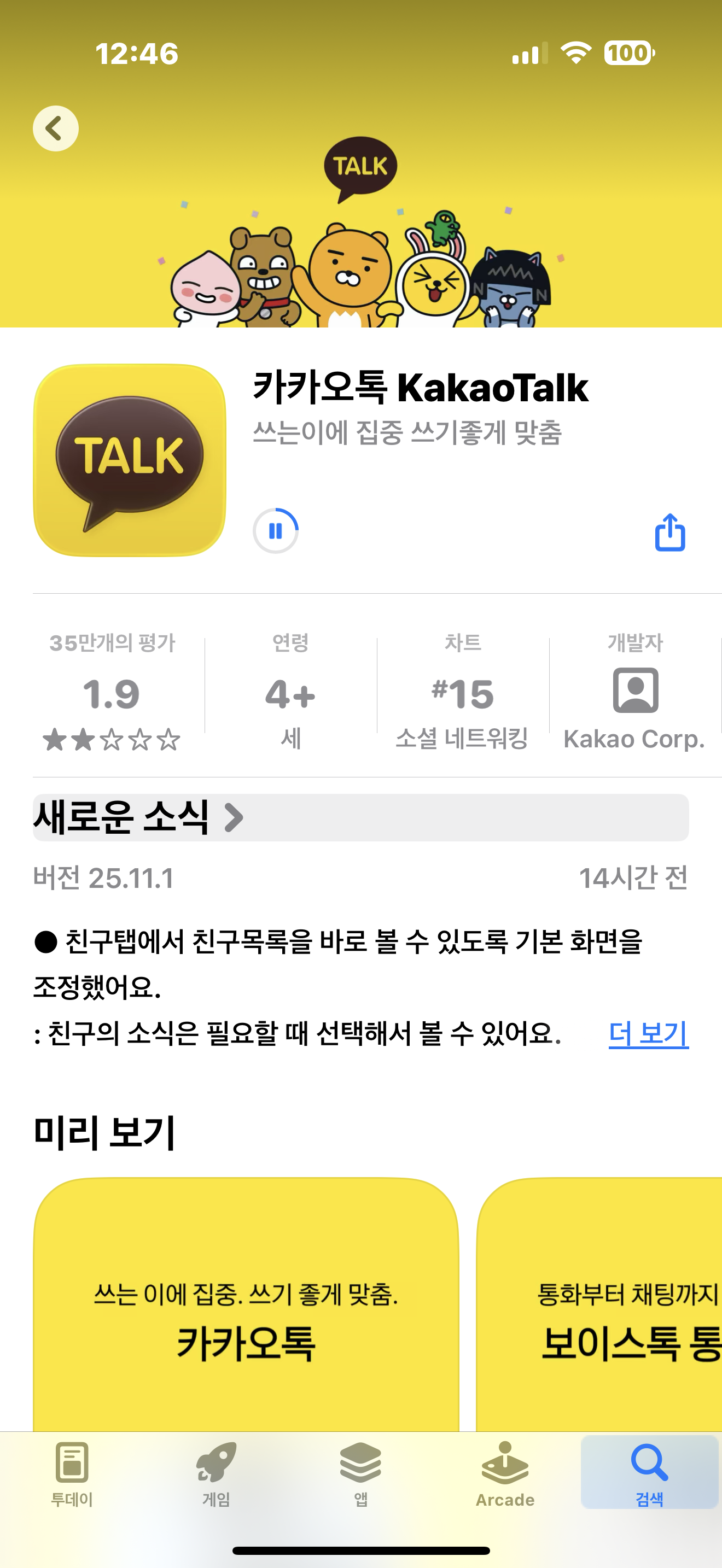Open the 새로운 소식 version history
This screenshot has width=722, height=1568.
pos(139,817)
